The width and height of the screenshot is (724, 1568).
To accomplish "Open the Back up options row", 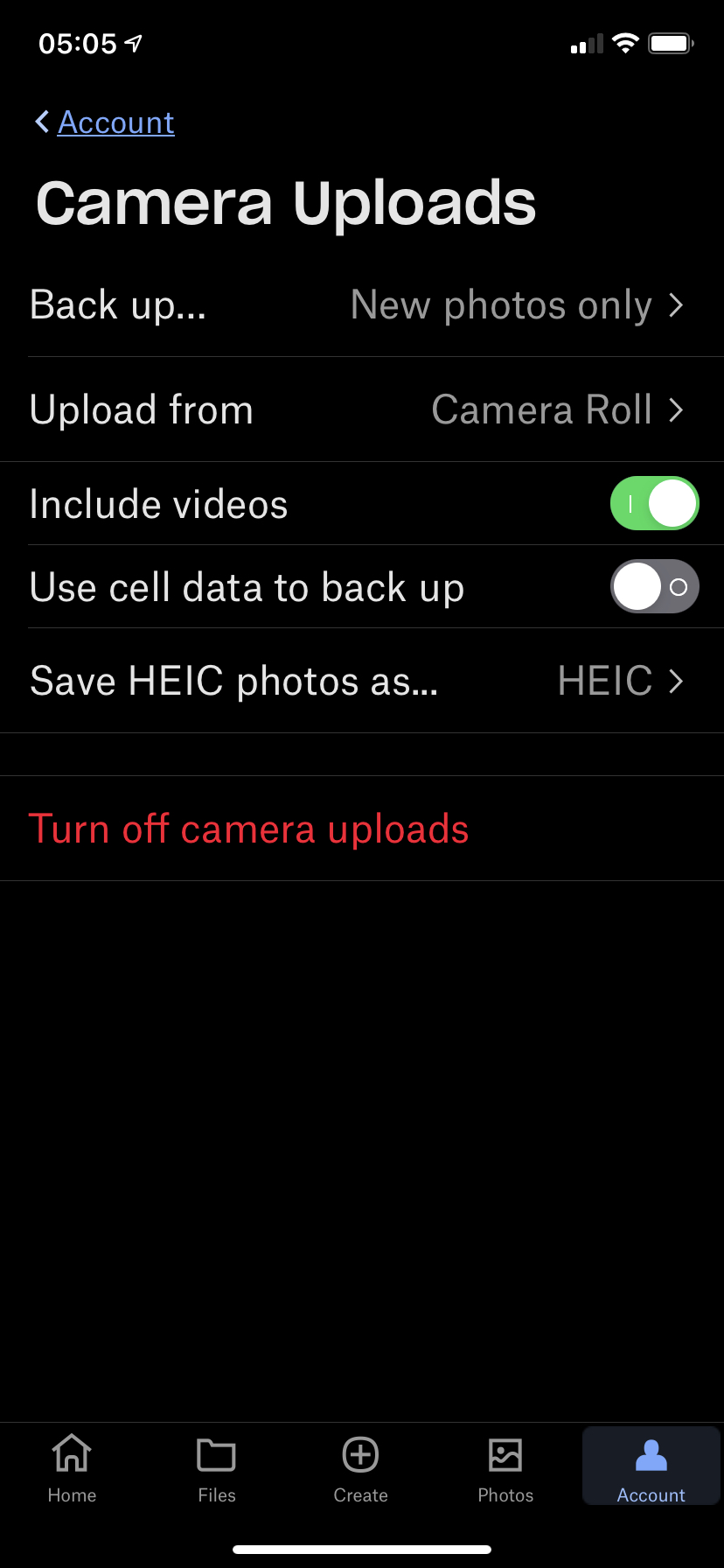I will pos(362,305).
